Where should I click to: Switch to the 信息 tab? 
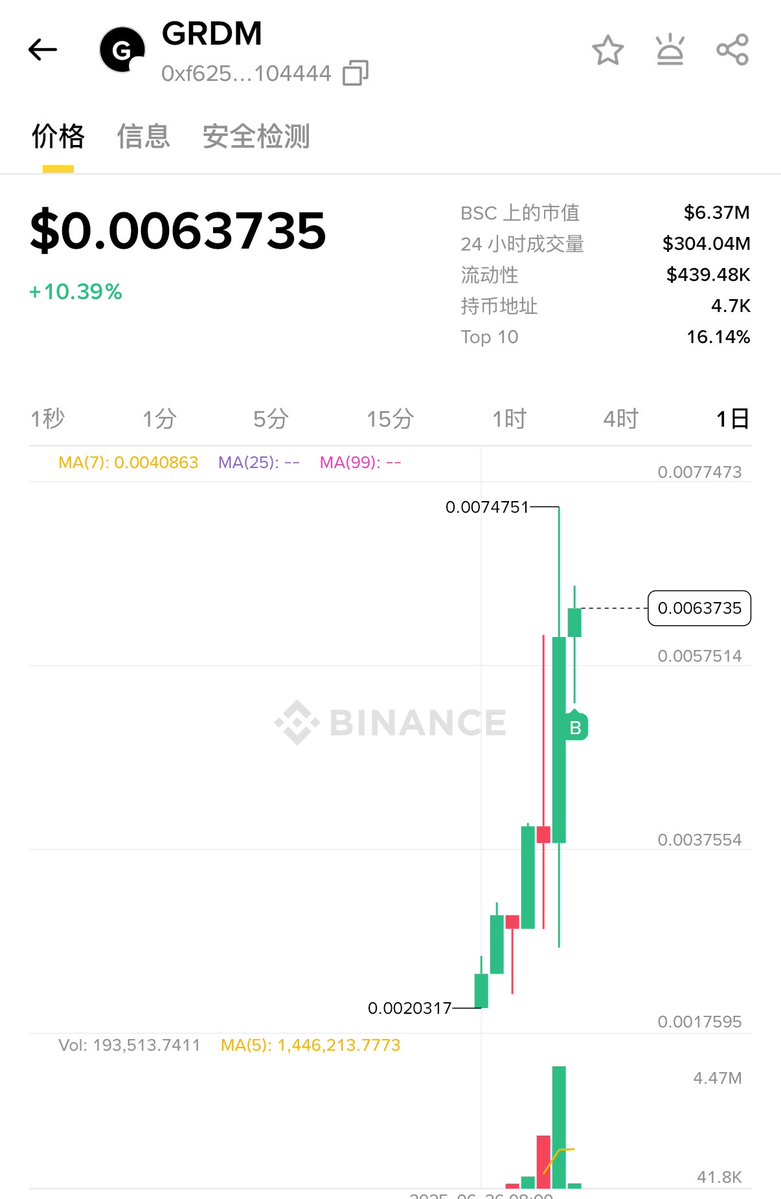coord(143,136)
